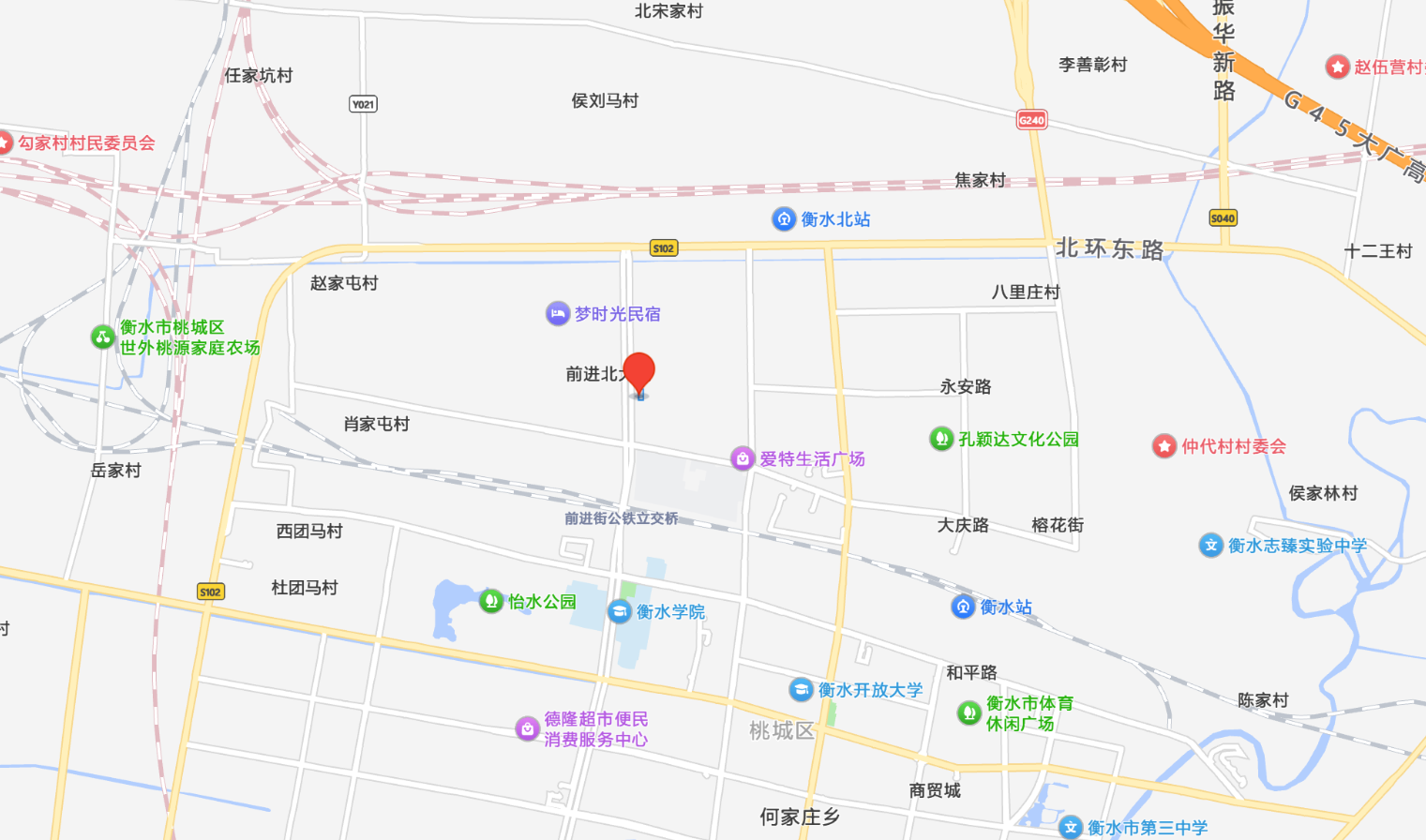
Task: Open 衡水北站 station marker
Action: point(784,219)
